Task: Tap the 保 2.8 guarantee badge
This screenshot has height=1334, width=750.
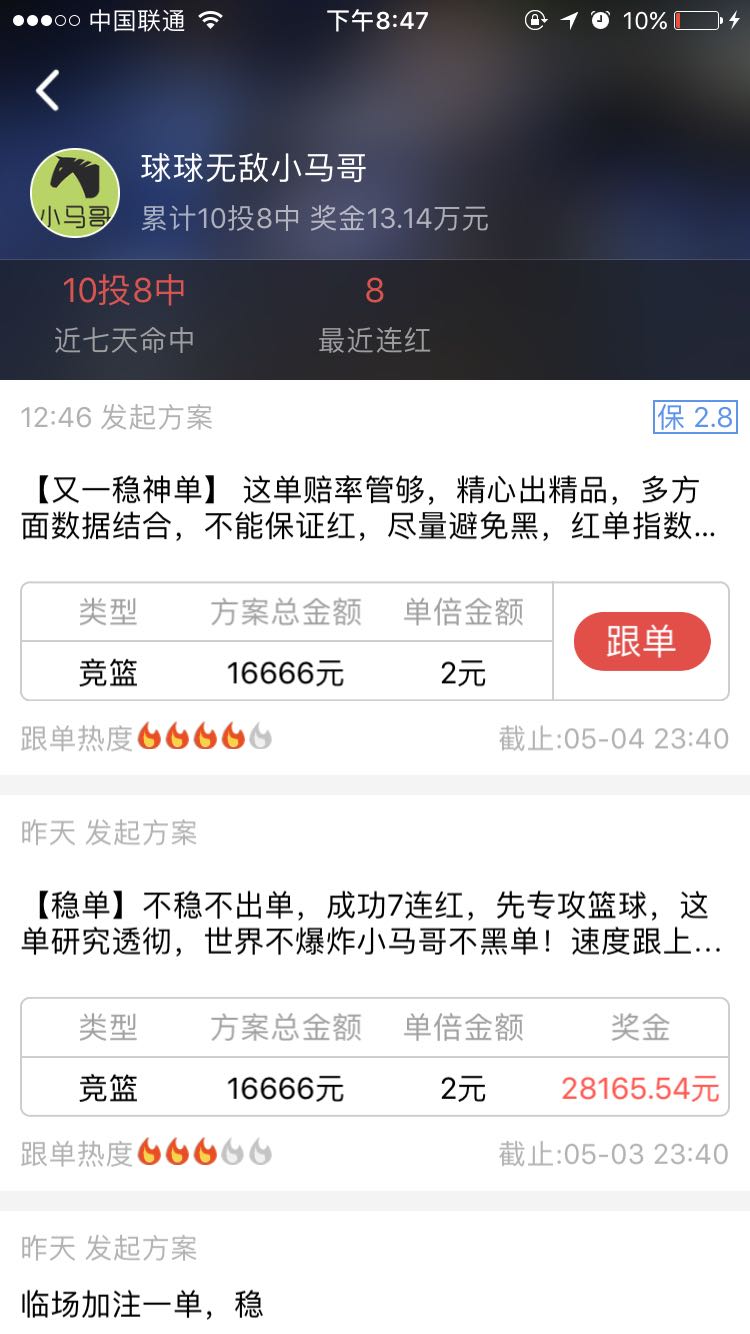Action: coord(695,417)
